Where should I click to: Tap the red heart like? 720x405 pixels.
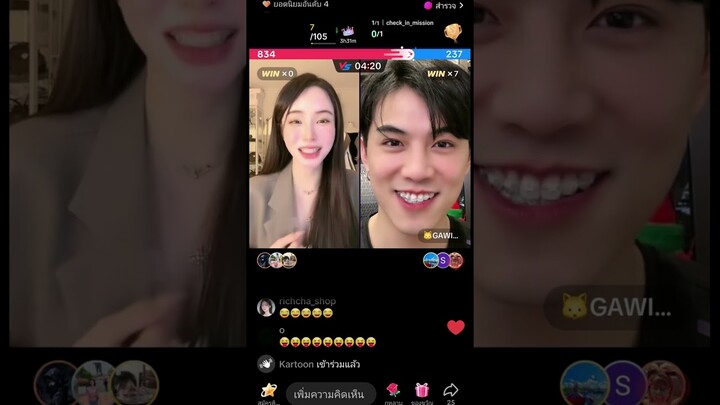coord(456,327)
